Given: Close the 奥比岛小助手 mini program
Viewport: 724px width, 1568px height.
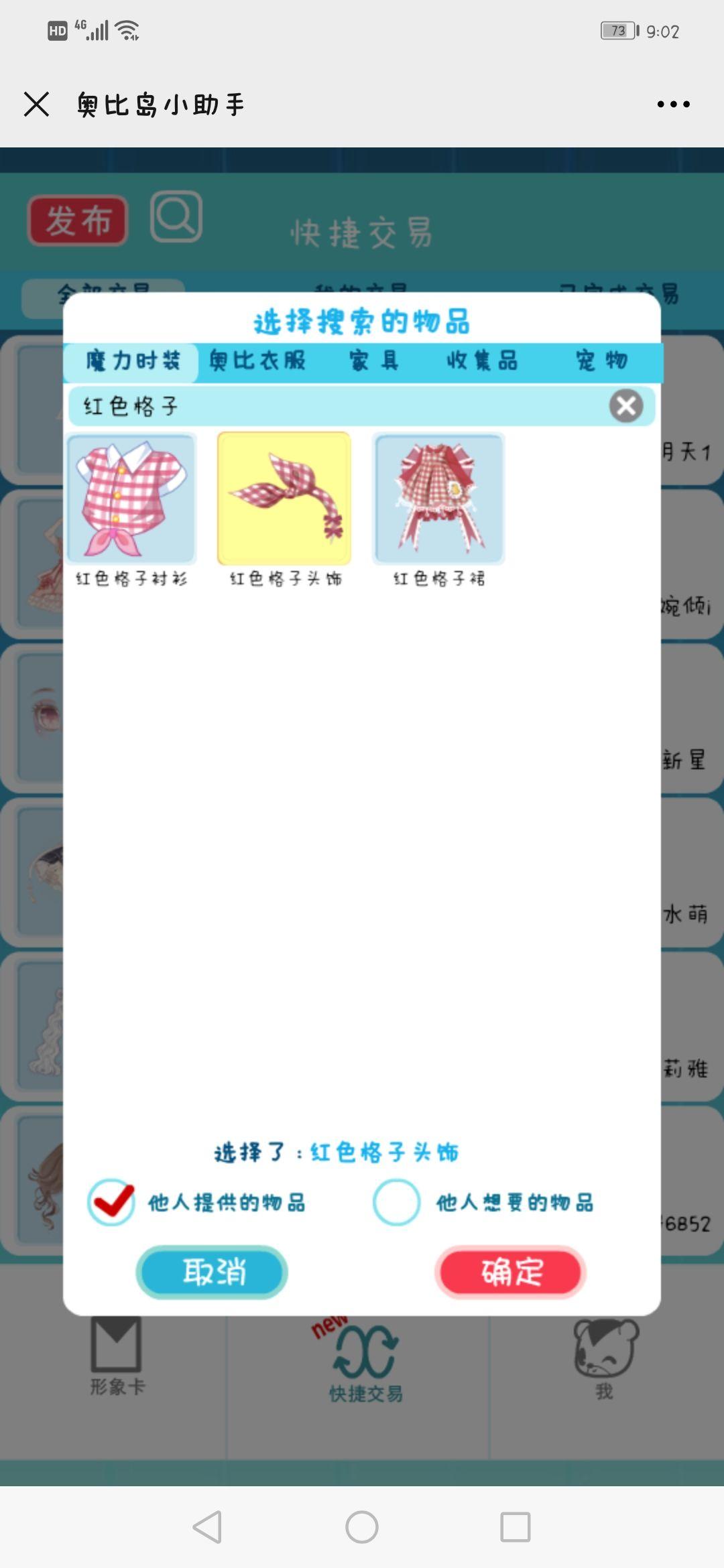Looking at the screenshot, I should (x=36, y=105).
